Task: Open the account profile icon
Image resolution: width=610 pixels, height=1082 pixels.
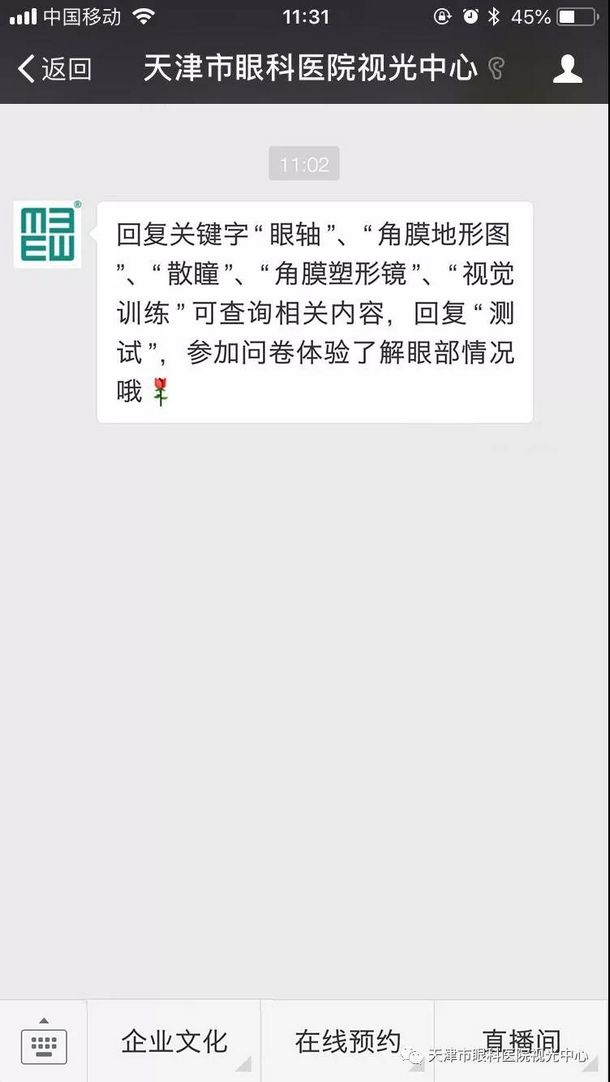Action: click(567, 68)
